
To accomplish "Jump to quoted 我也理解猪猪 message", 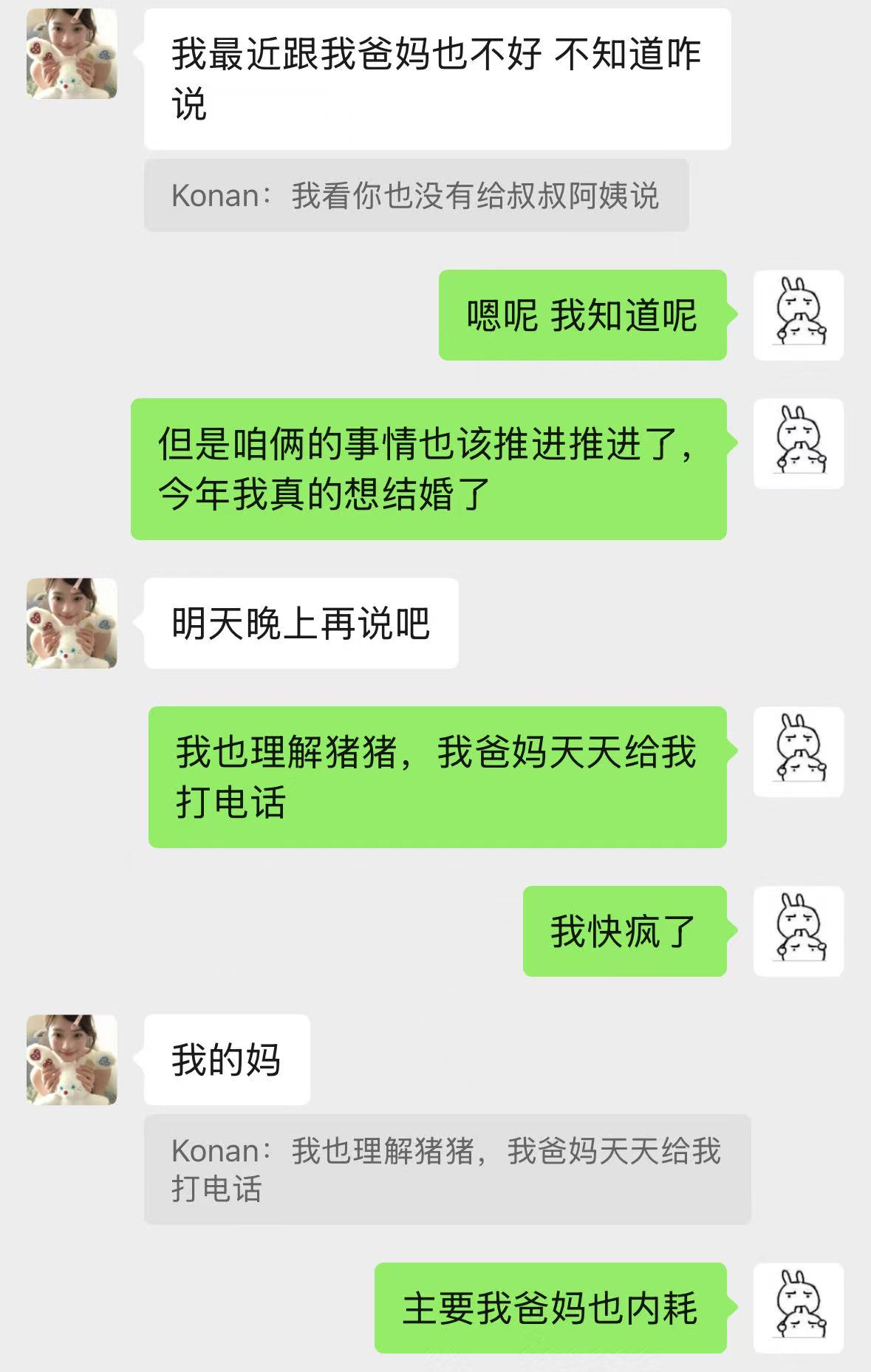I will click(447, 1169).
